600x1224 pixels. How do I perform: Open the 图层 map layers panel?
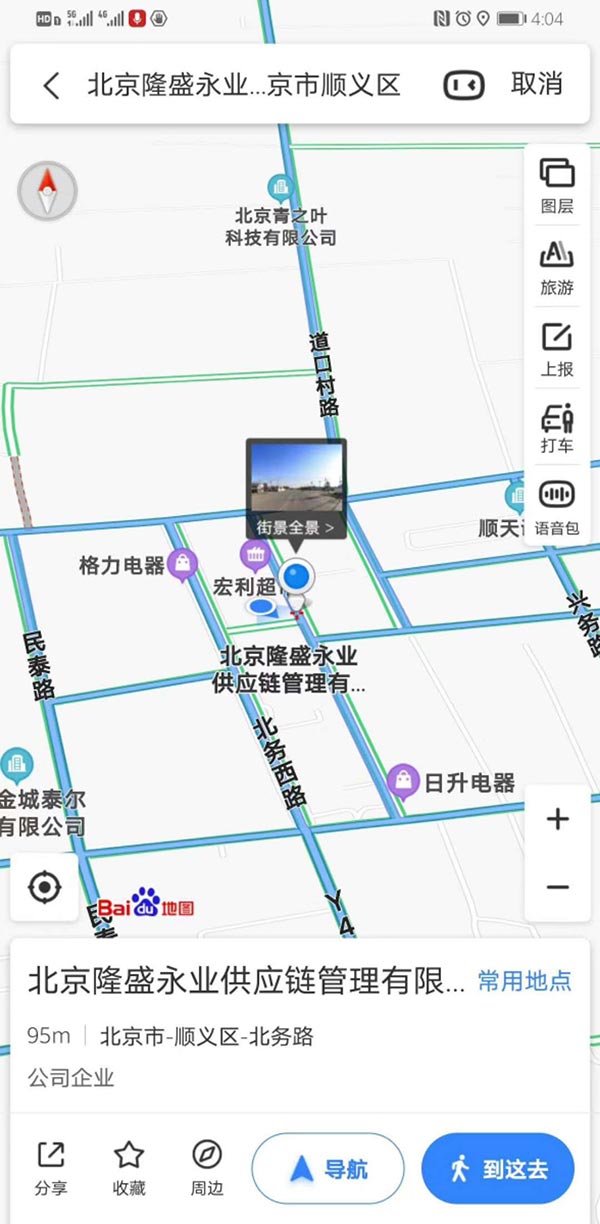[557, 185]
